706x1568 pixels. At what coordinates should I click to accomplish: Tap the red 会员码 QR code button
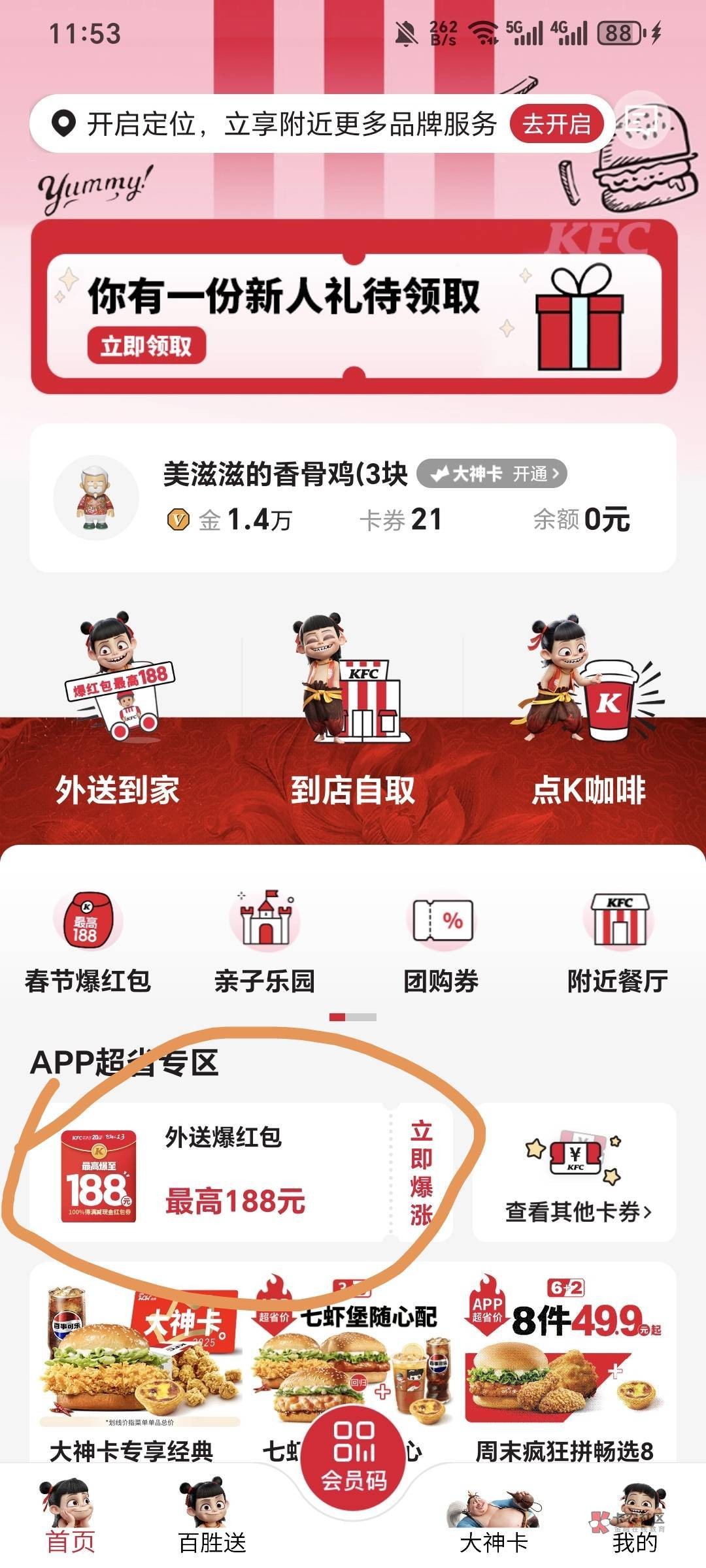point(353,1457)
